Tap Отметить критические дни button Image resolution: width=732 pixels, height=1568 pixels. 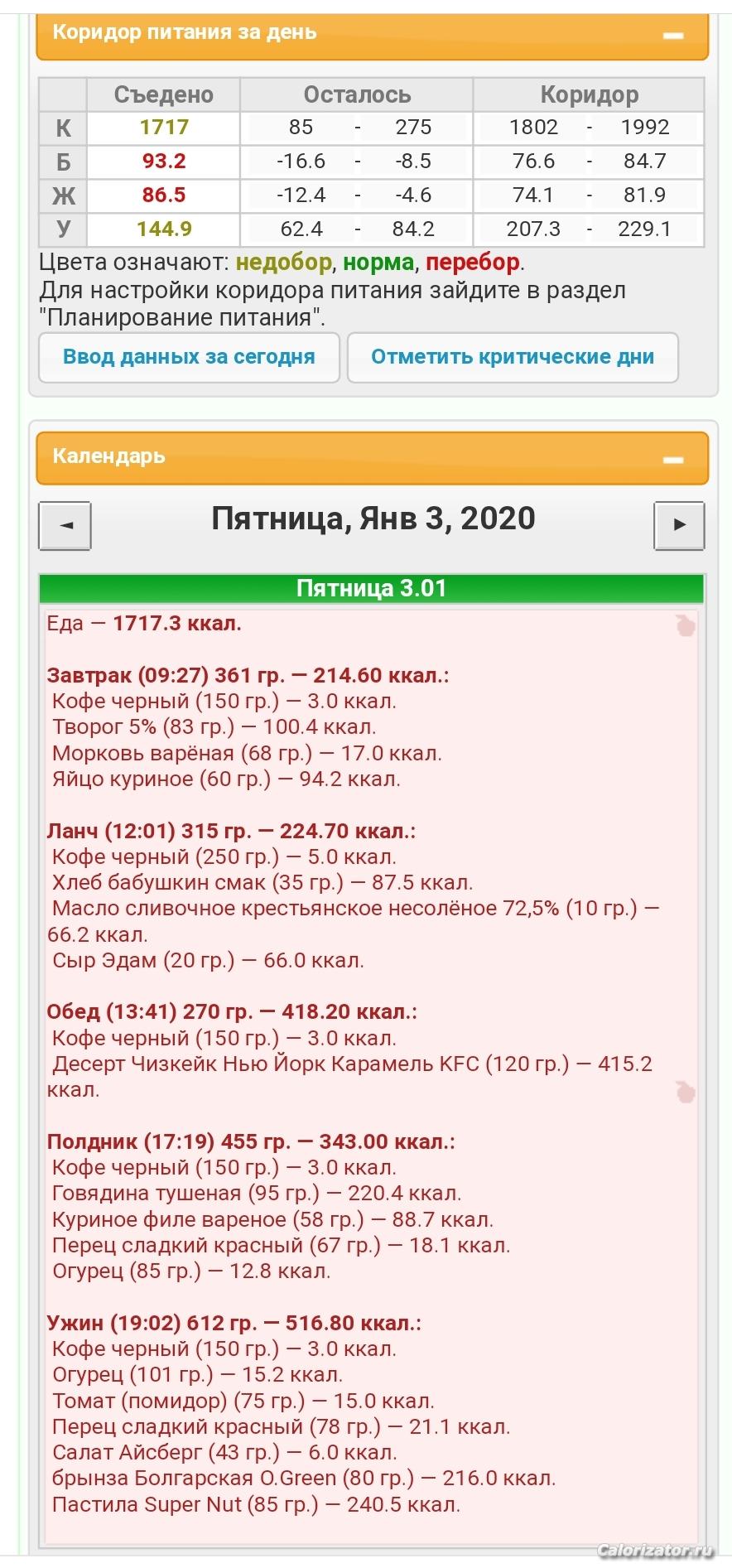click(513, 357)
